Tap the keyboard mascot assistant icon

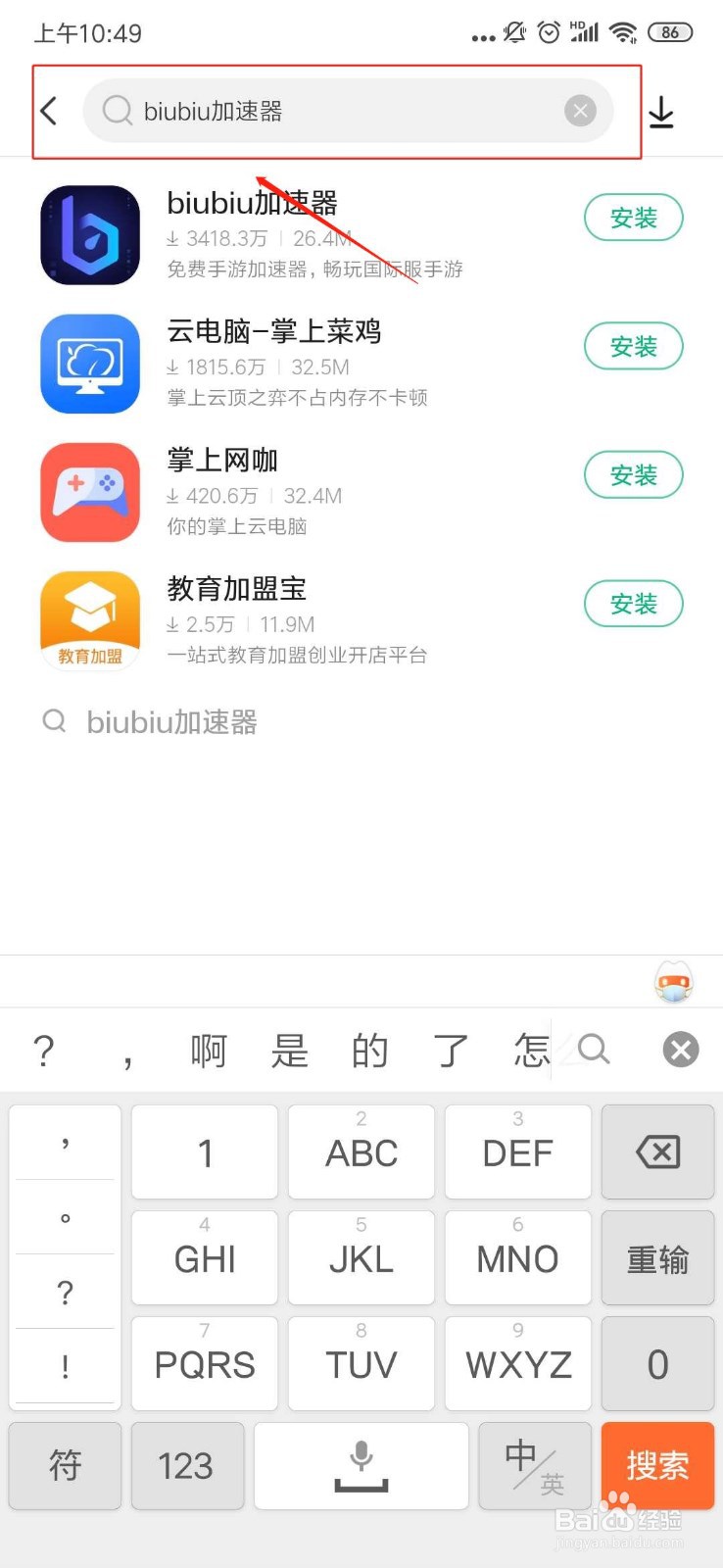click(x=672, y=981)
